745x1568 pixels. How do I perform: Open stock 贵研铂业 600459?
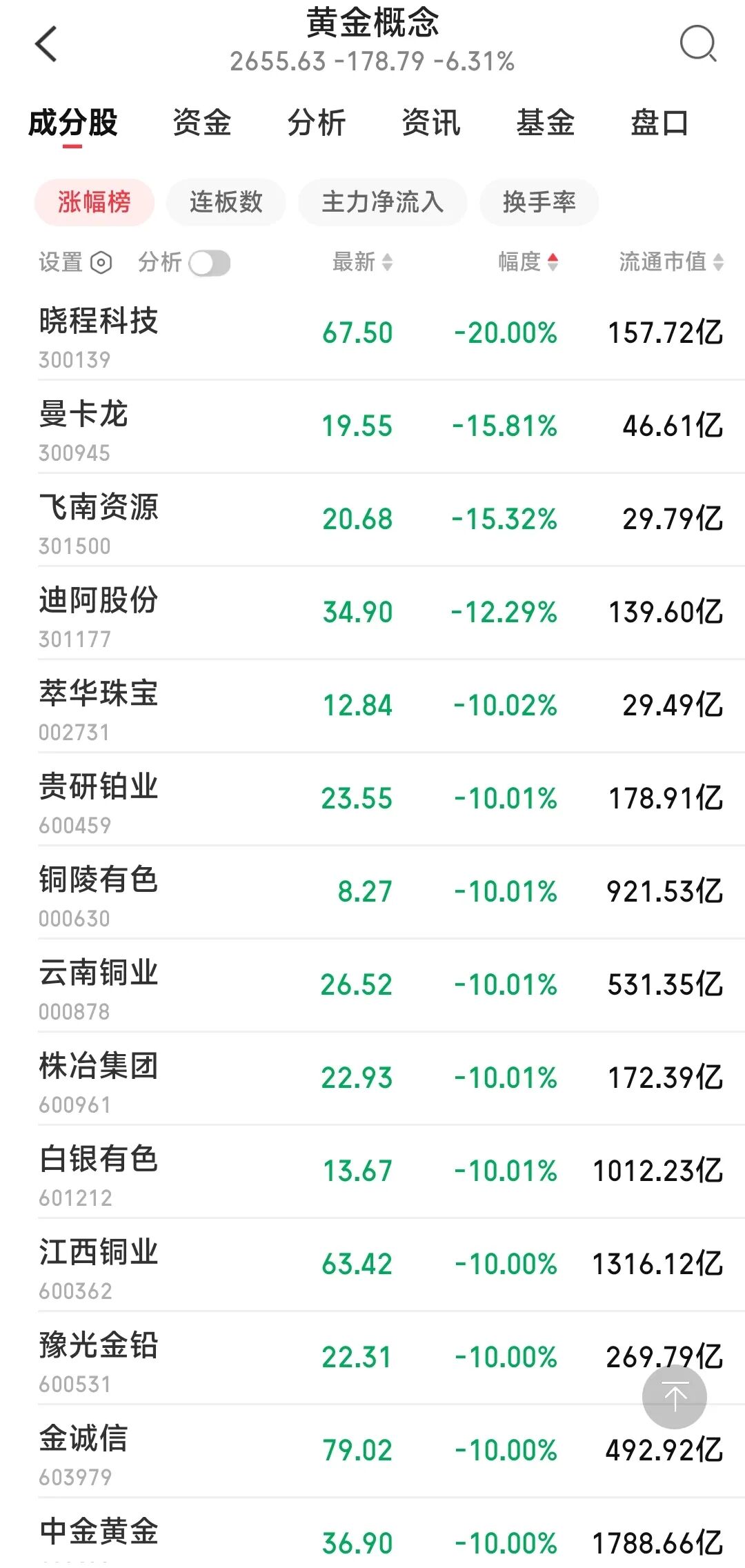(99, 800)
